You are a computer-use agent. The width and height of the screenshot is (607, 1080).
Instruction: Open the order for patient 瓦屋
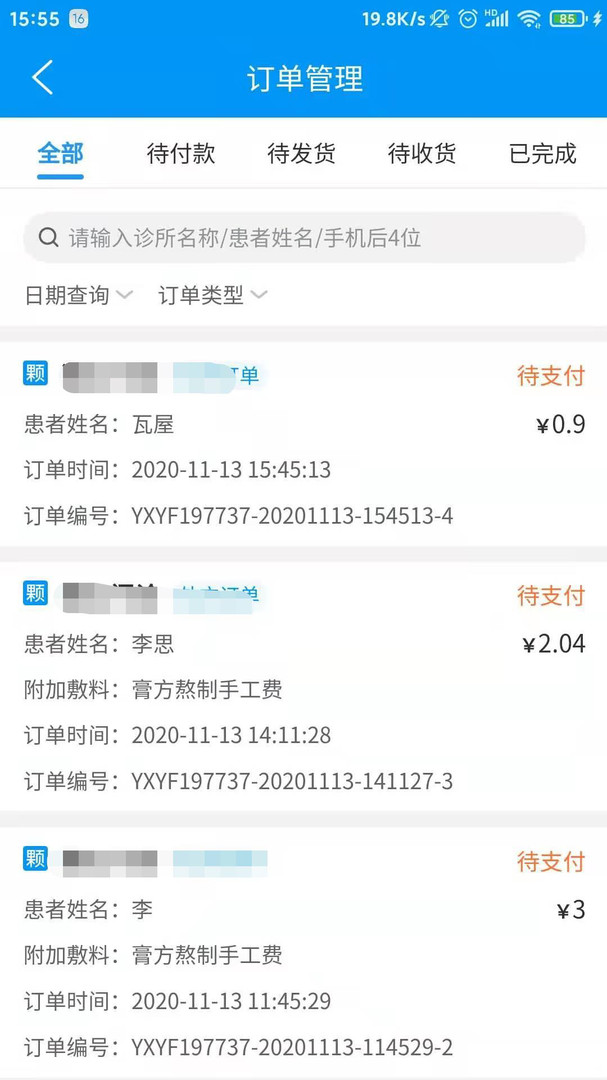[x=303, y=445]
